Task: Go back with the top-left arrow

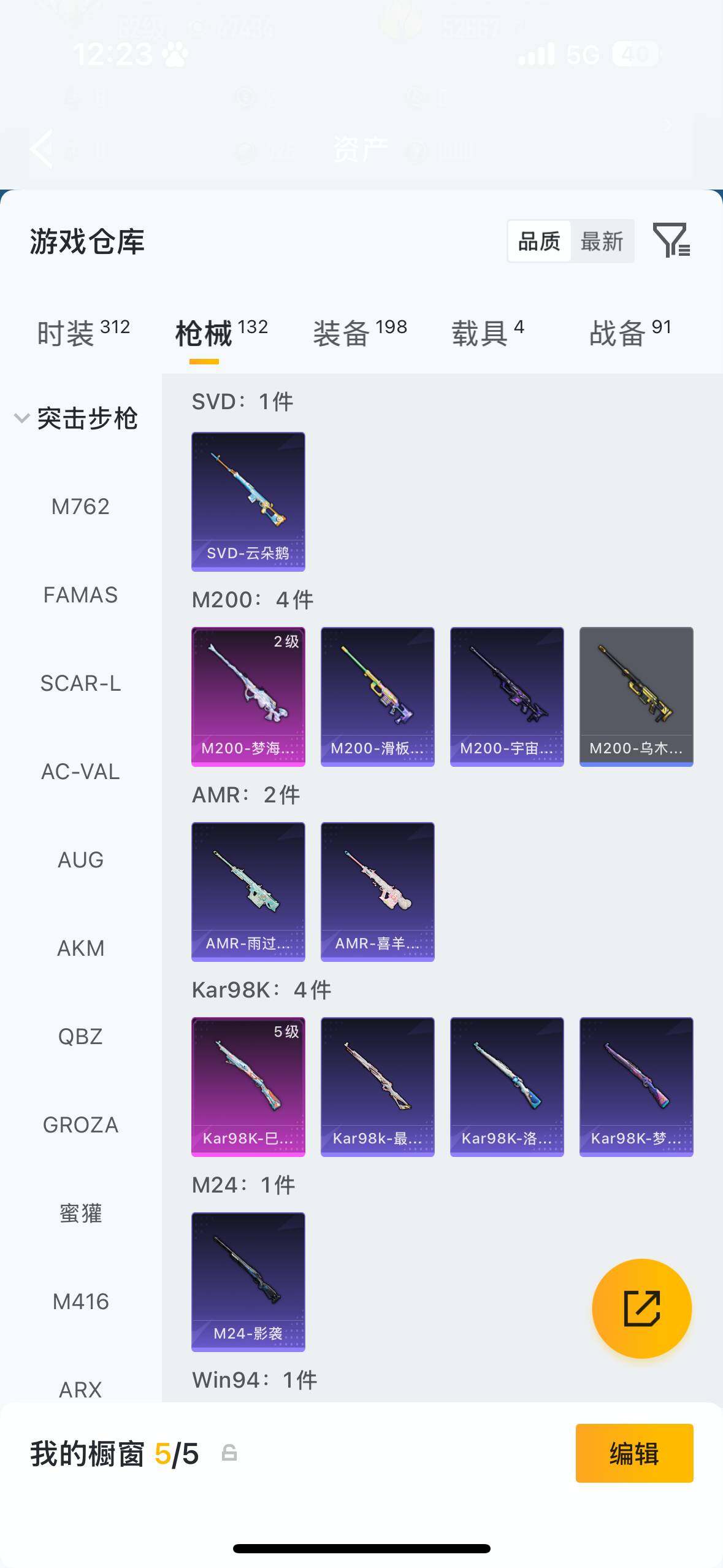Action: click(42, 148)
